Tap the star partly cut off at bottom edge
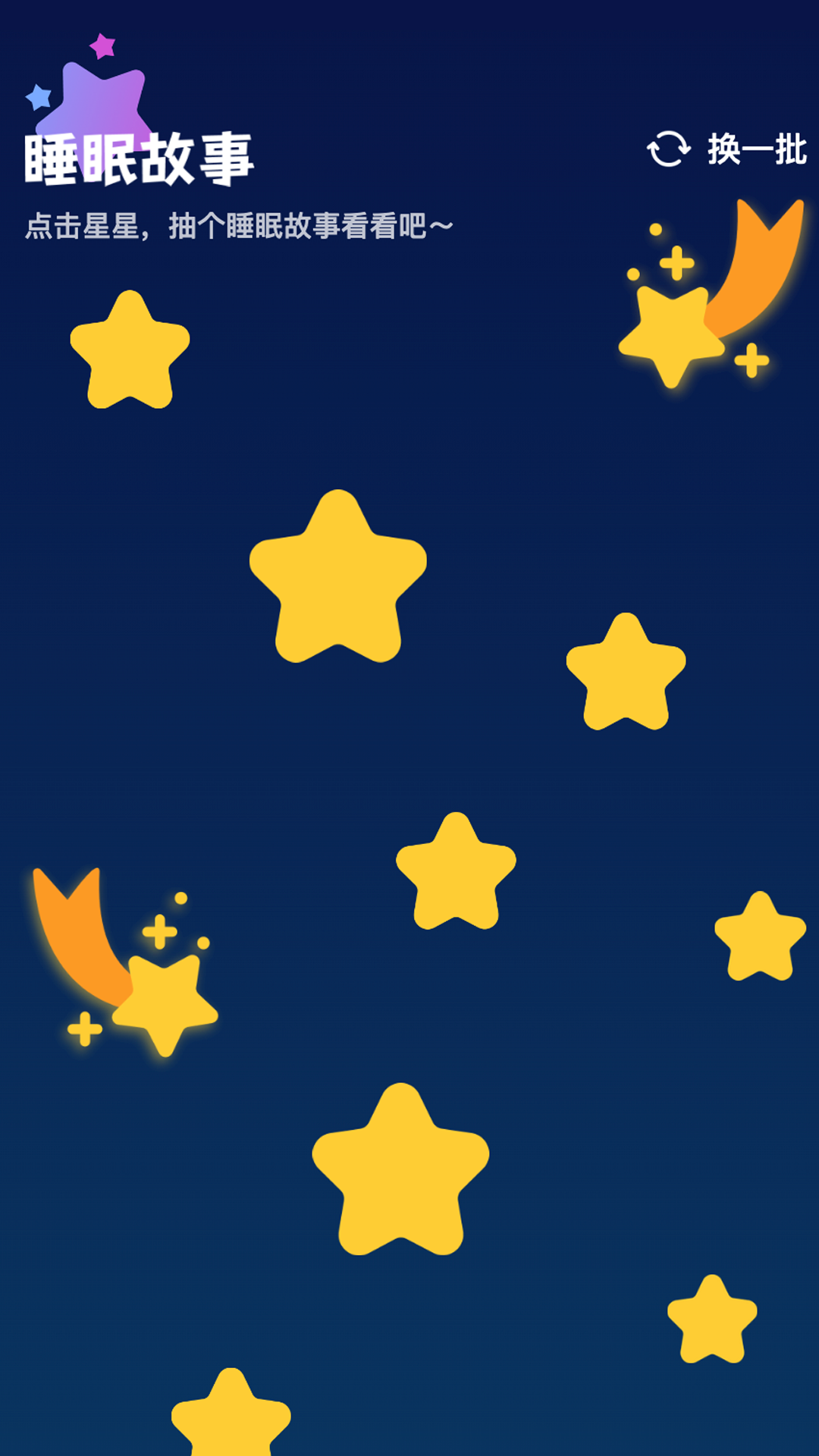Screen dimensions: 819x1456 pyautogui.click(x=231, y=1417)
